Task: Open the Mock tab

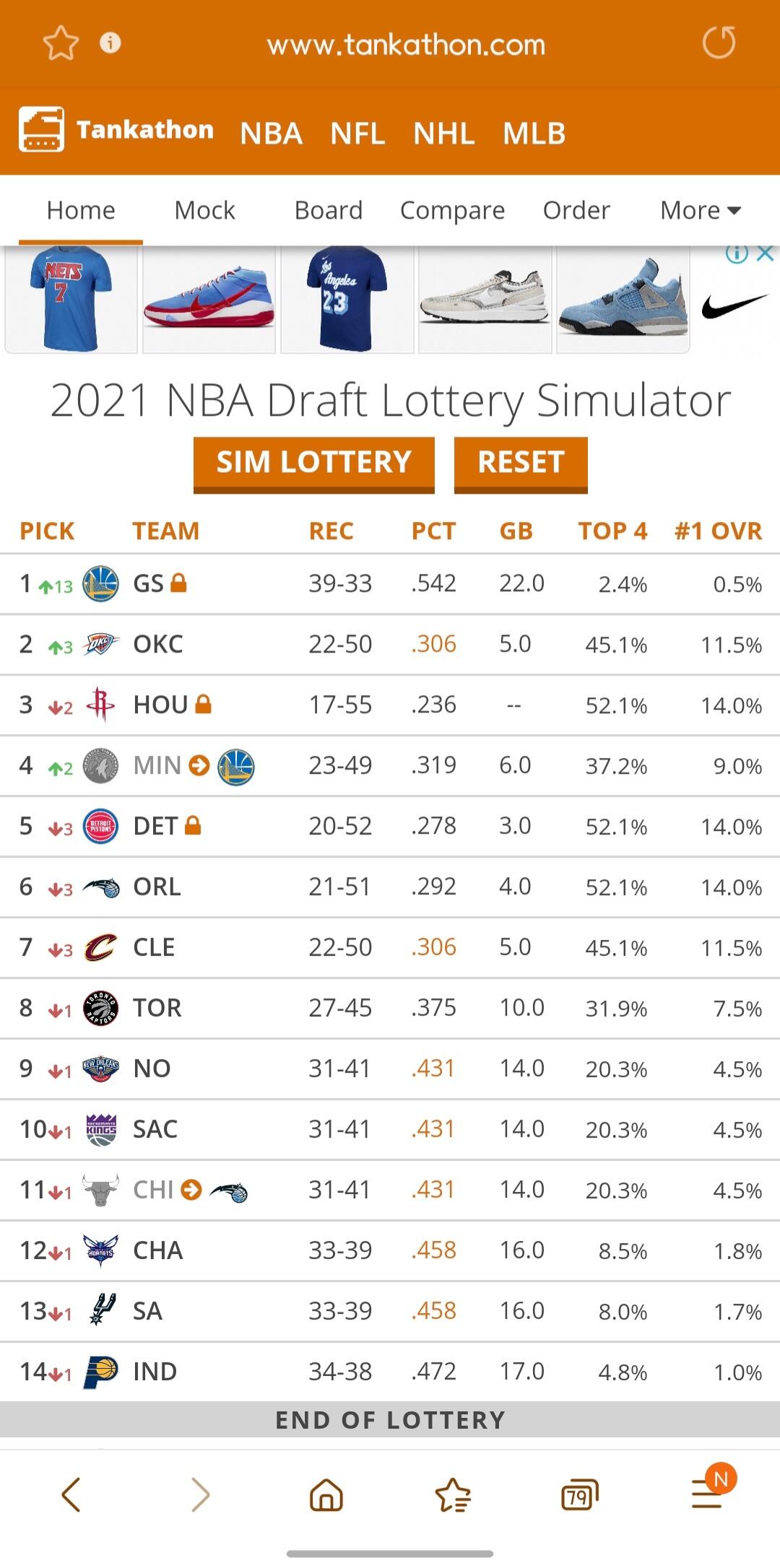Action: coord(204,210)
